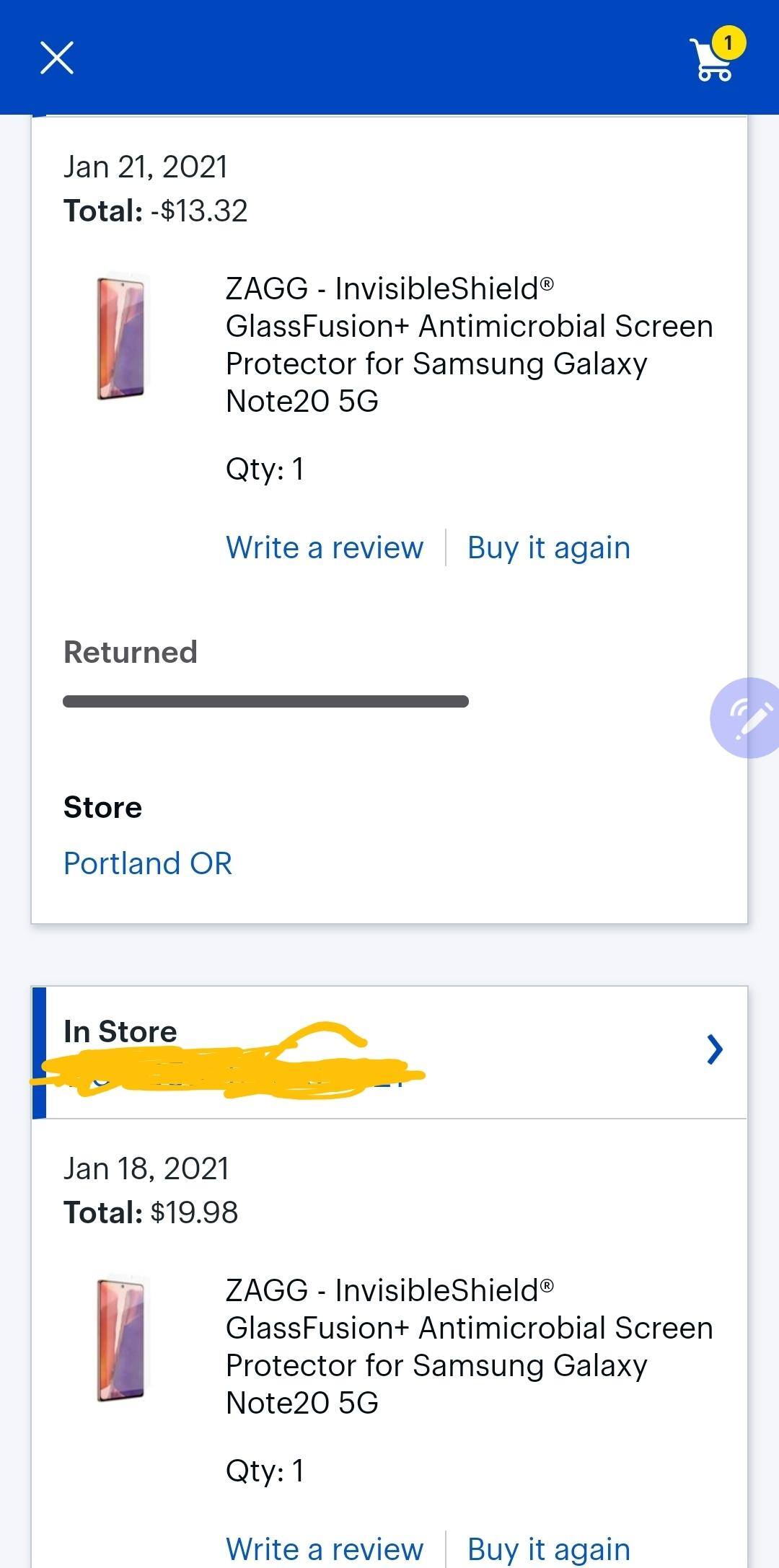779x1568 pixels.
Task: Open the Portland OR store link
Action: (x=148, y=863)
